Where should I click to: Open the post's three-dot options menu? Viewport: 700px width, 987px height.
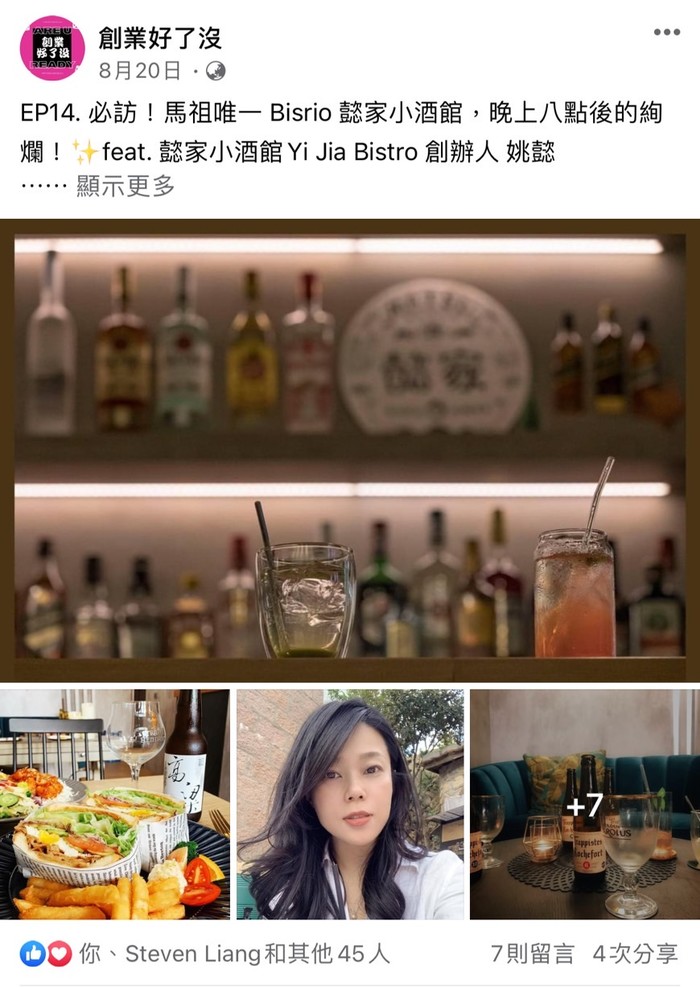click(x=666, y=32)
